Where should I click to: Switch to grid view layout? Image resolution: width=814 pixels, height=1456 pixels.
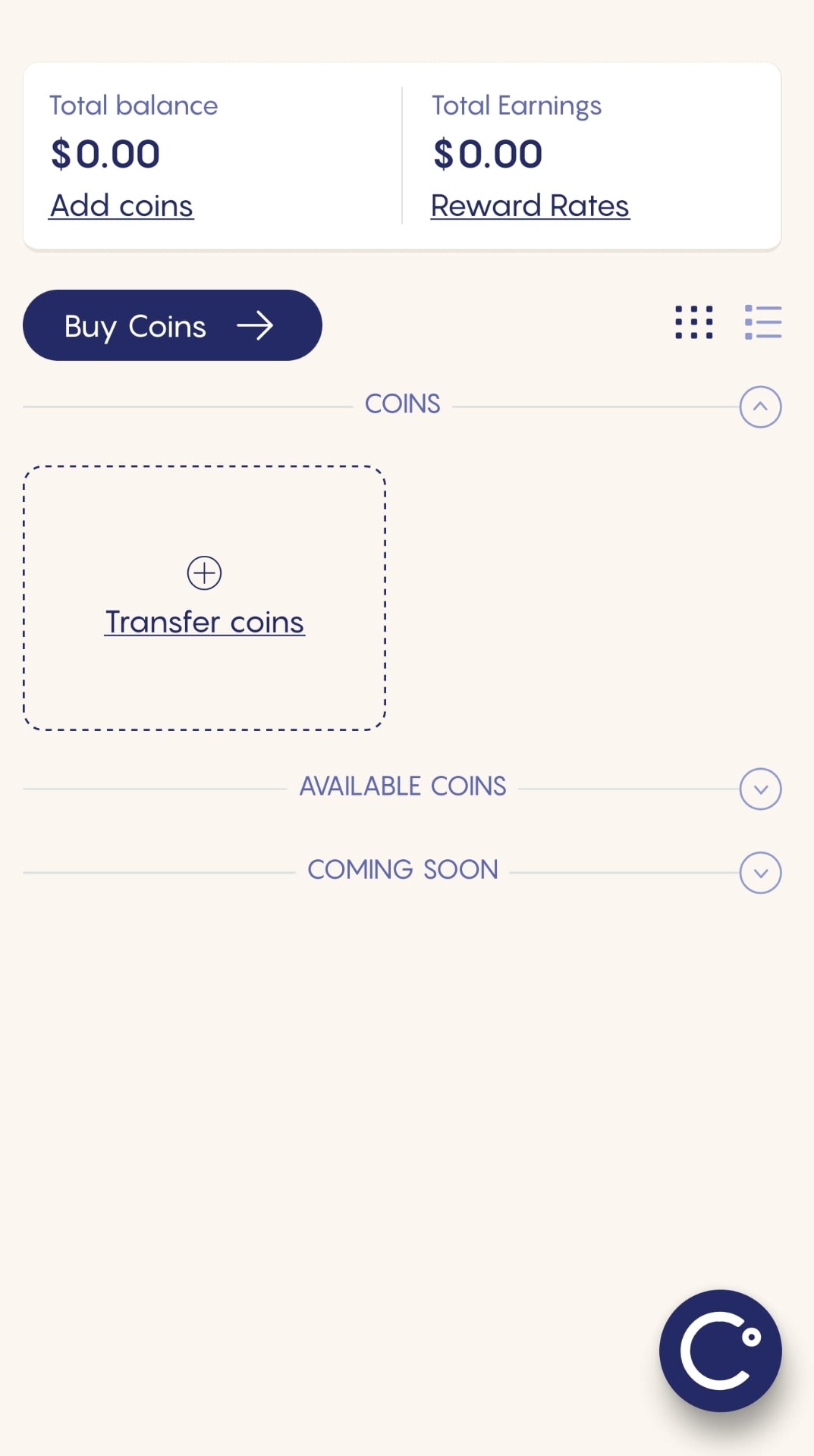click(x=693, y=322)
